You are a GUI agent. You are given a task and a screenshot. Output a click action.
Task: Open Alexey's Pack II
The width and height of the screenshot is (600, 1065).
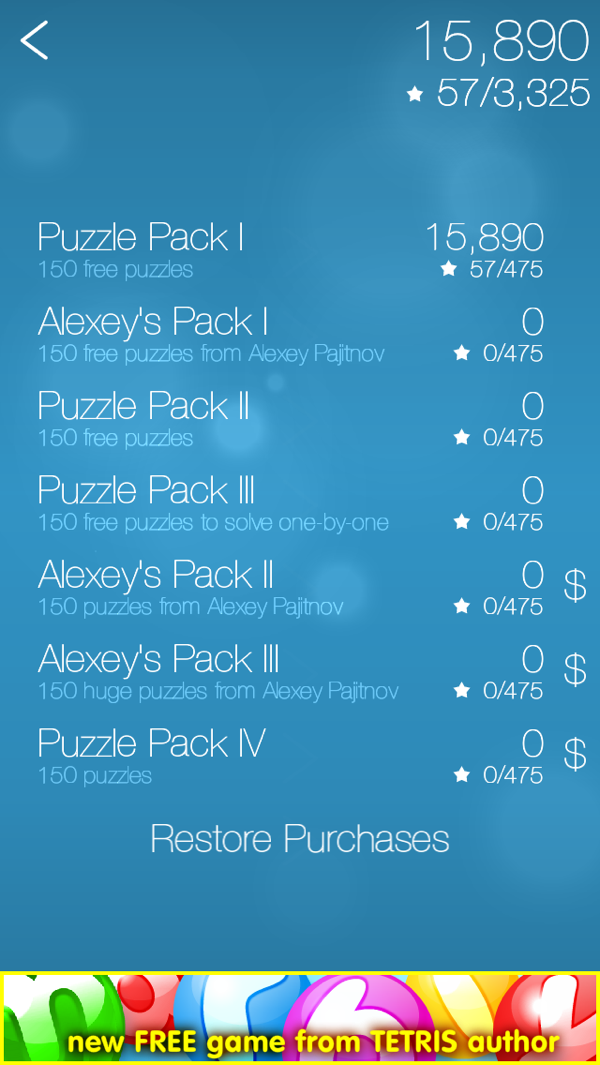pyautogui.click(x=156, y=585)
